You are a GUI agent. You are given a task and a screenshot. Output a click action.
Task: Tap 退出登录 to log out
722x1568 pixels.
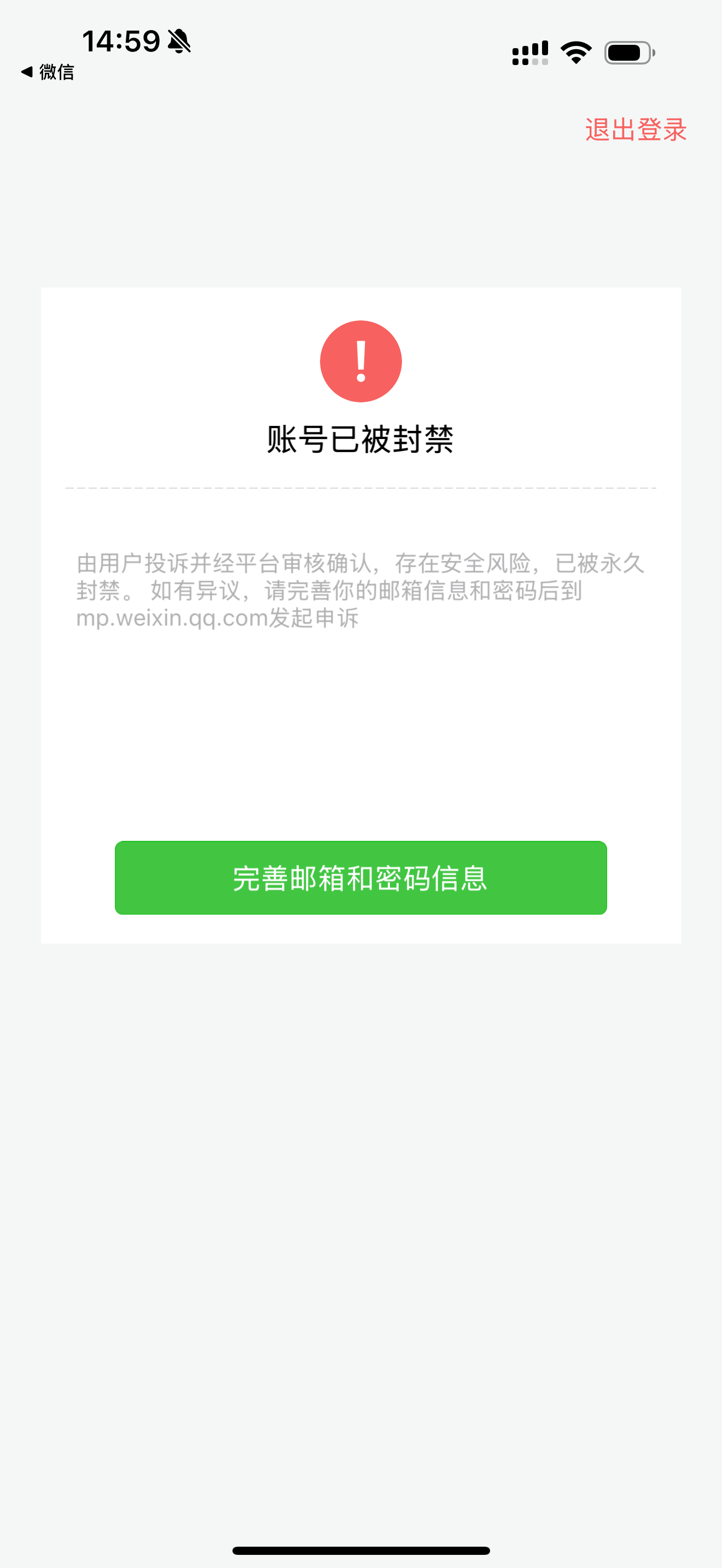coord(636,130)
